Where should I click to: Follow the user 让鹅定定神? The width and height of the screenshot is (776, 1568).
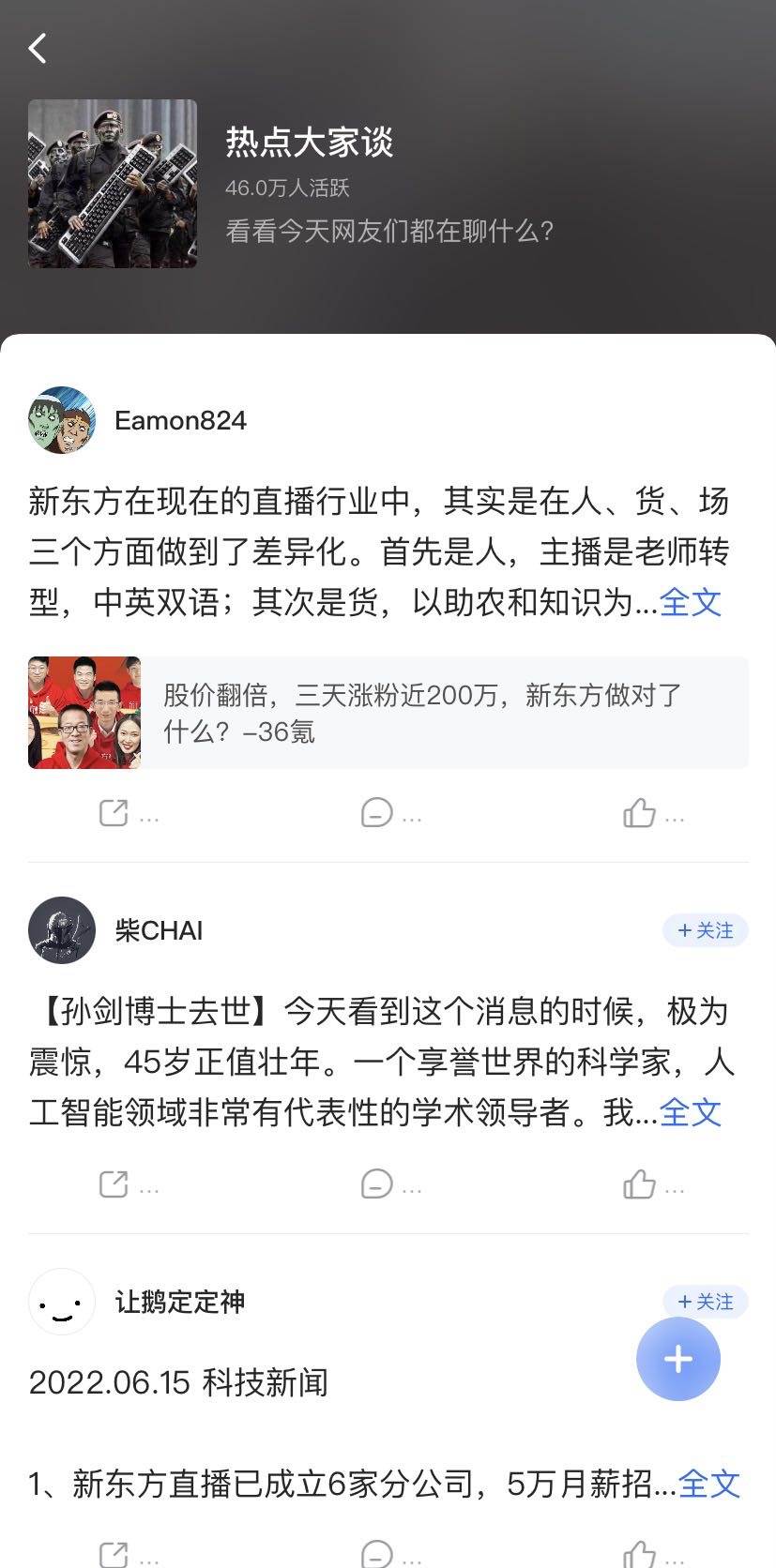[x=705, y=1300]
